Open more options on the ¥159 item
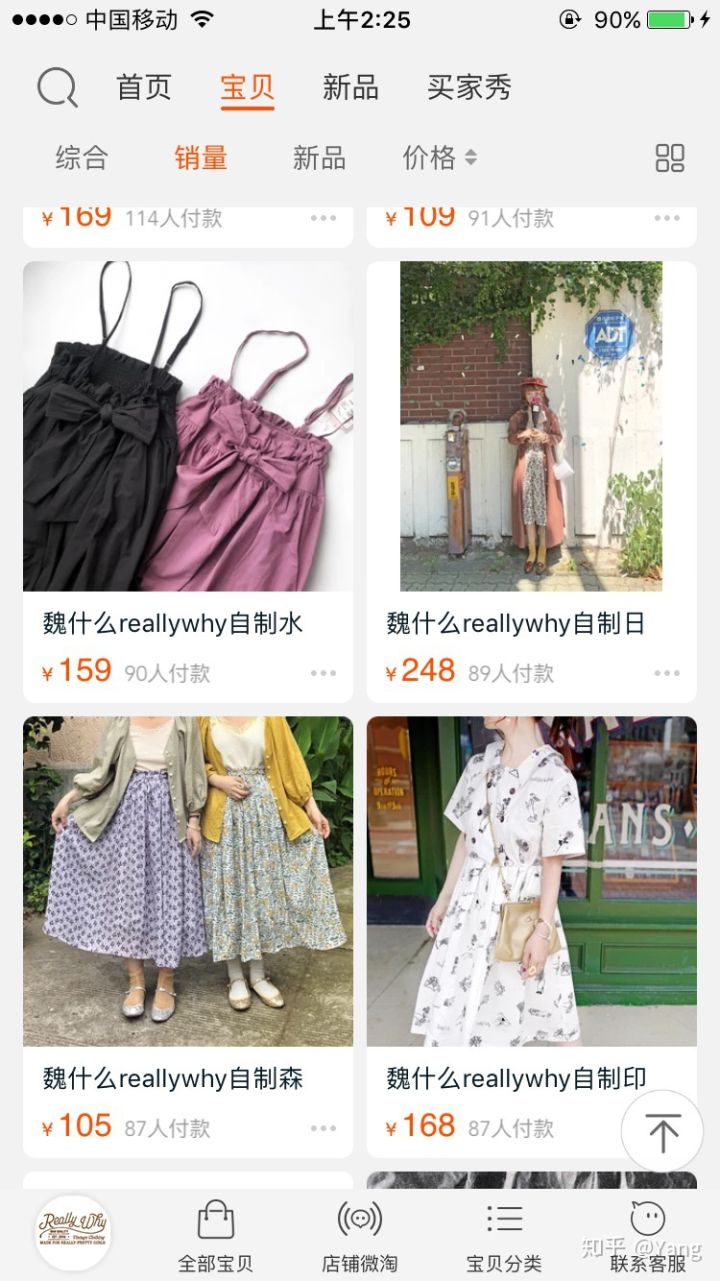Image resolution: width=720 pixels, height=1281 pixels. click(323, 673)
